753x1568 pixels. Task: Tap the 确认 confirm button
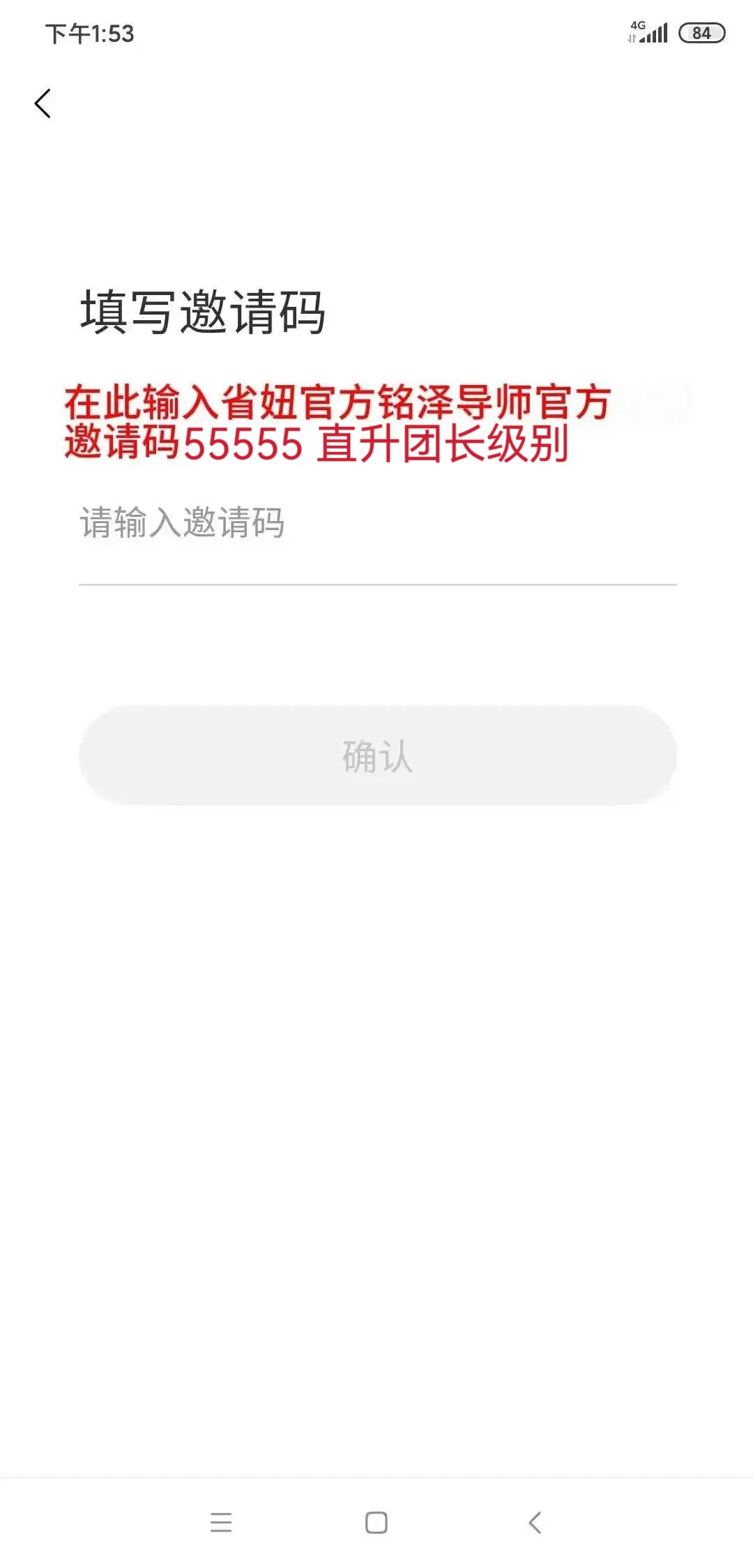click(x=377, y=755)
